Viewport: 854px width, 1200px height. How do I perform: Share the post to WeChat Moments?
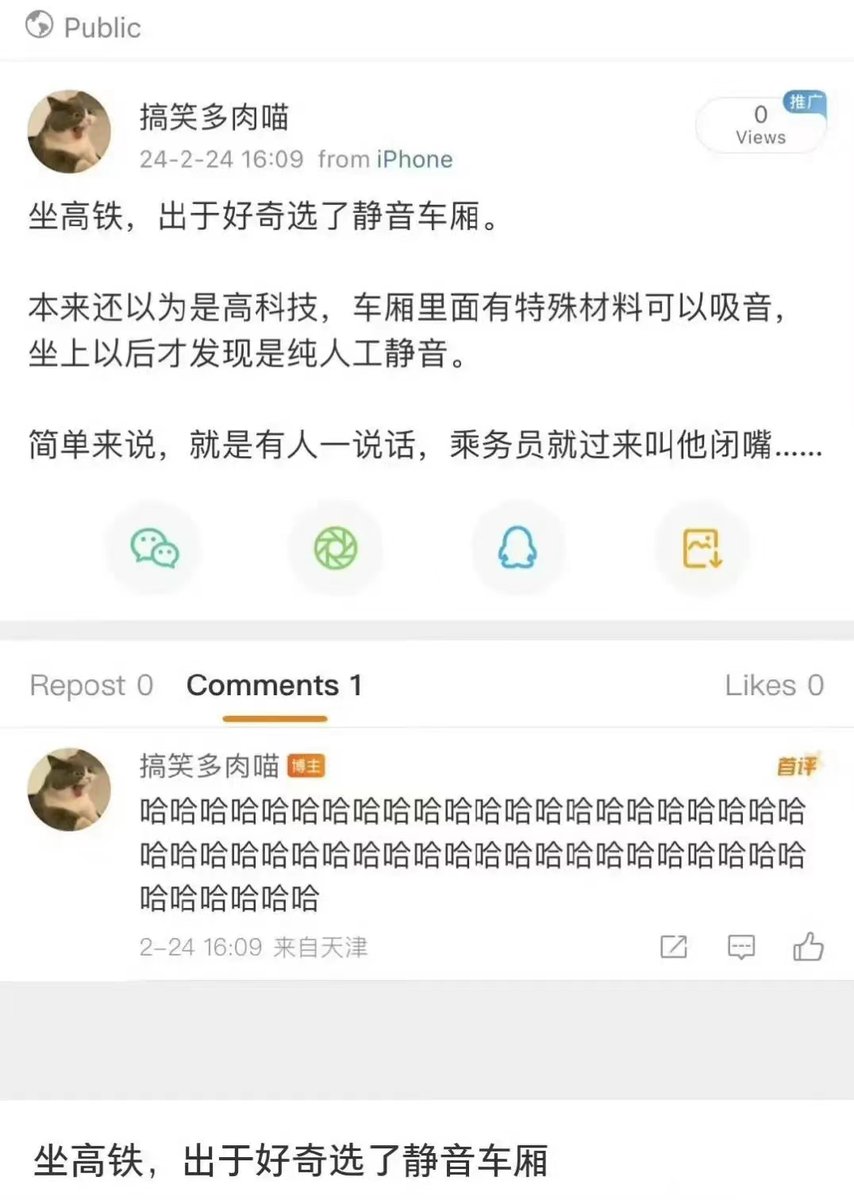[x=336, y=548]
